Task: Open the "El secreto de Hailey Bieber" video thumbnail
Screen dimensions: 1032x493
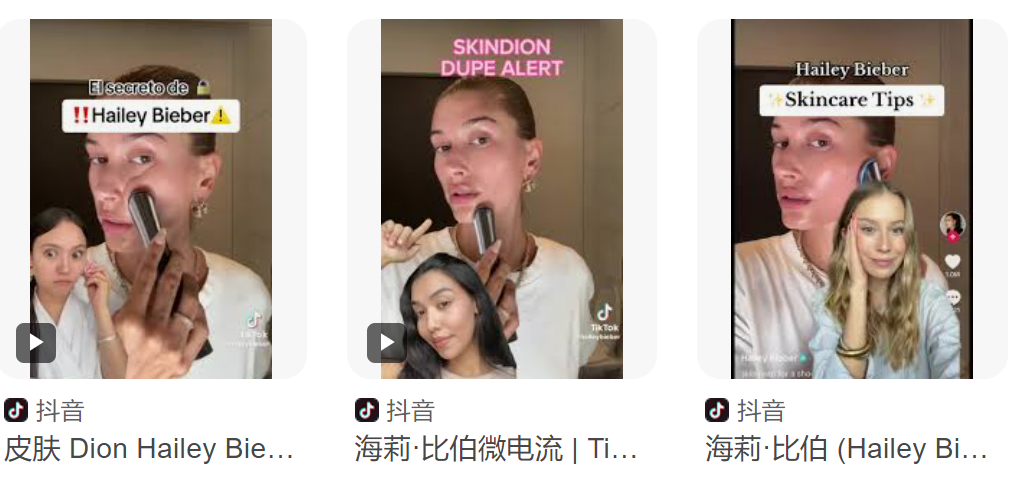Action: point(151,199)
